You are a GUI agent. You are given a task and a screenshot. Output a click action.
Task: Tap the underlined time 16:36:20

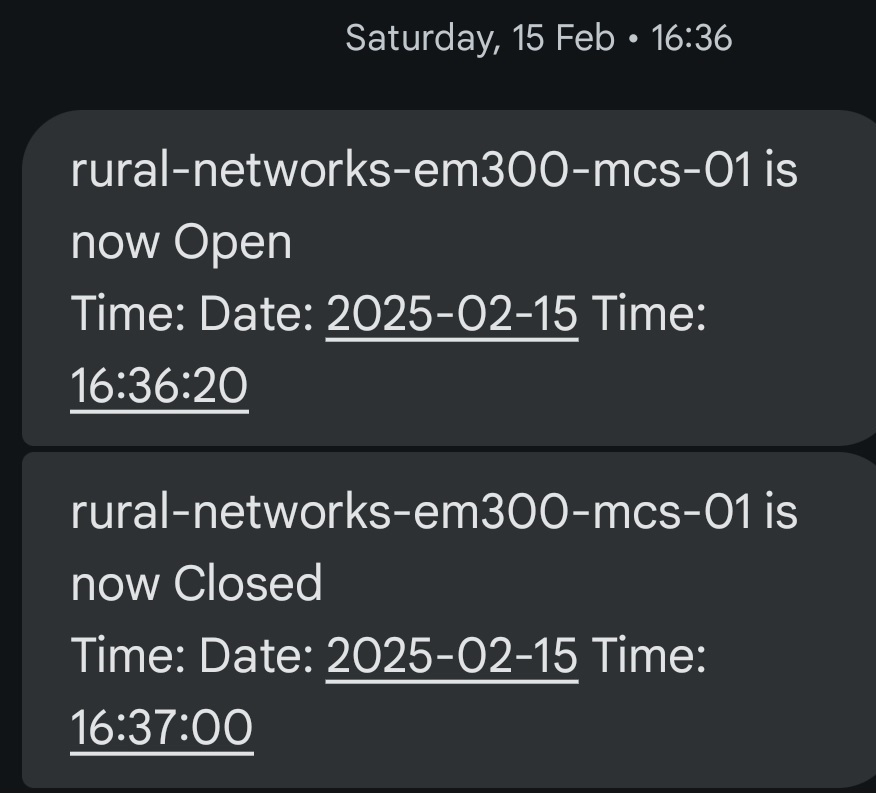click(x=159, y=386)
